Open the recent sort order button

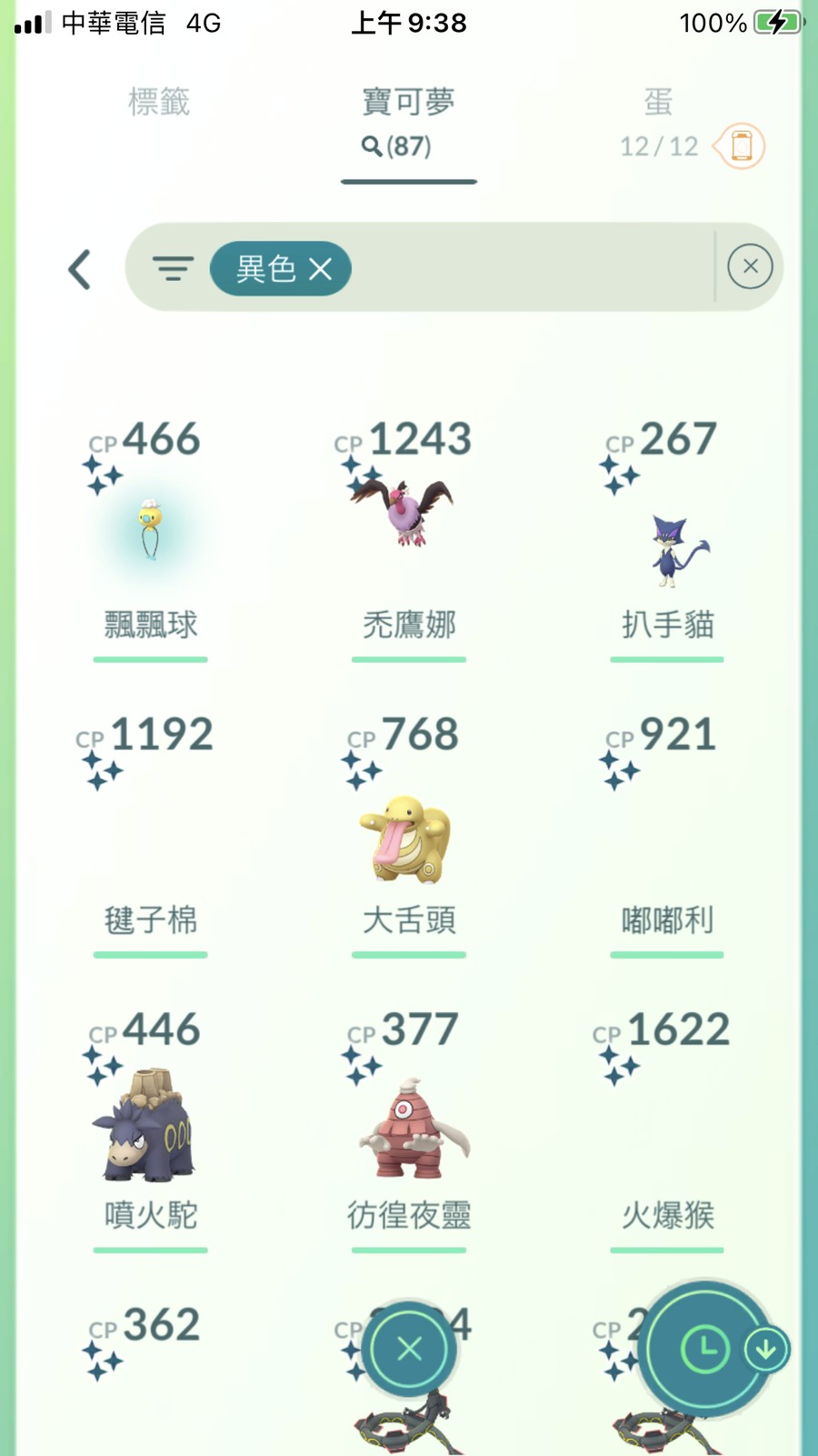click(706, 1350)
